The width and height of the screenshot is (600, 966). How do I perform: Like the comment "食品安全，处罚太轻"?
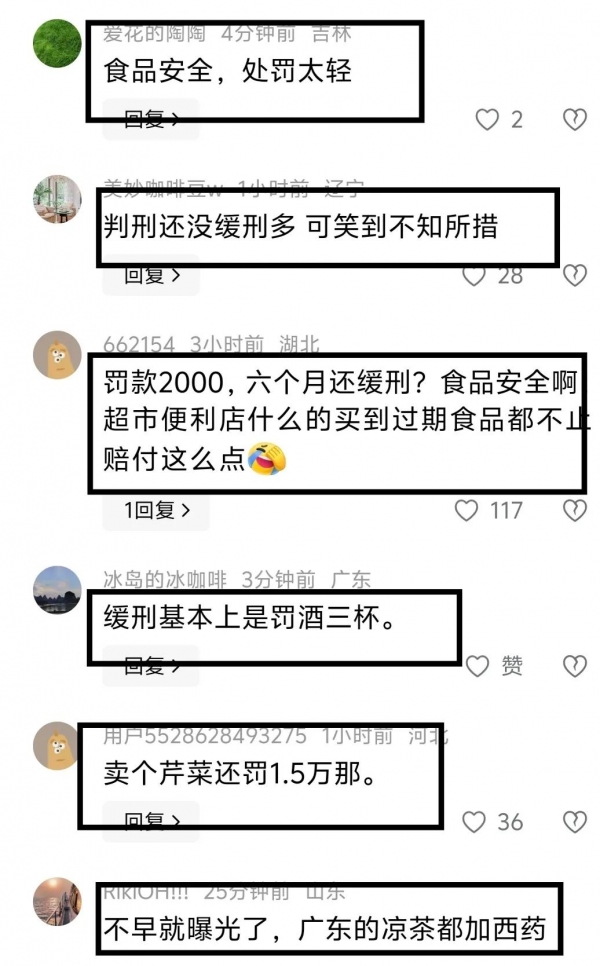pos(487,120)
